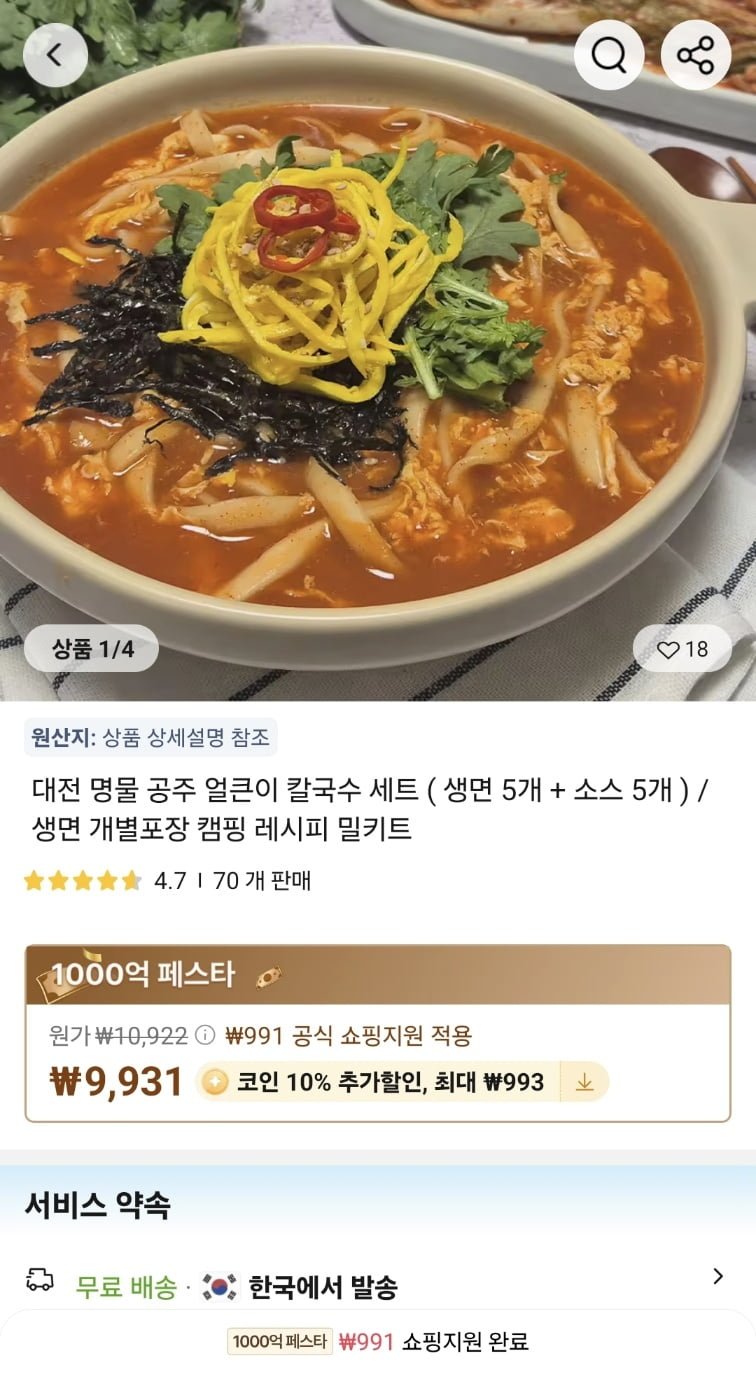Share this product
Image resolution: width=756 pixels, height=1376 pixels.
(x=695, y=55)
